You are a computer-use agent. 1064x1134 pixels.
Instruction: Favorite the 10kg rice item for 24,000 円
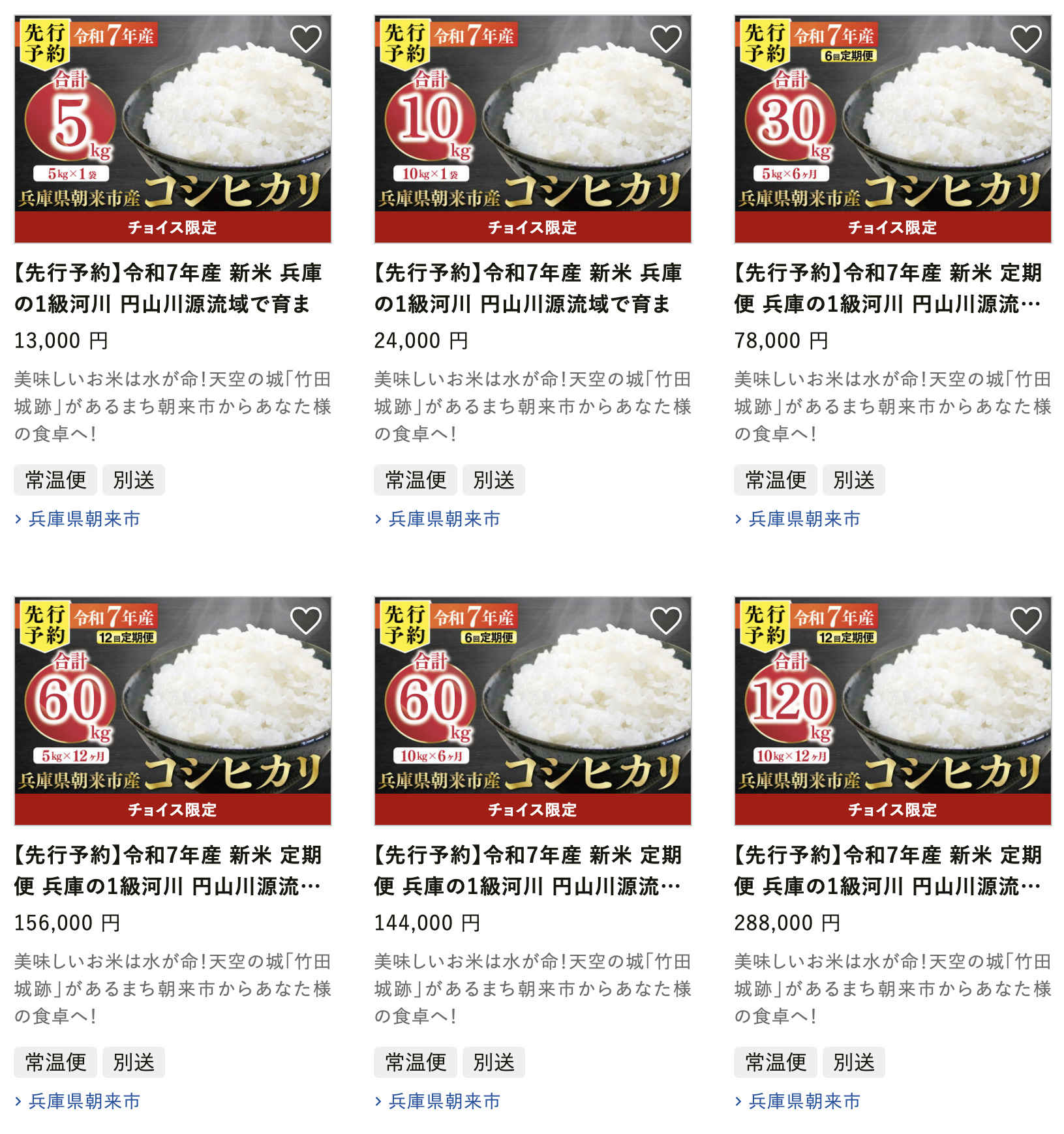pyautogui.click(x=665, y=39)
